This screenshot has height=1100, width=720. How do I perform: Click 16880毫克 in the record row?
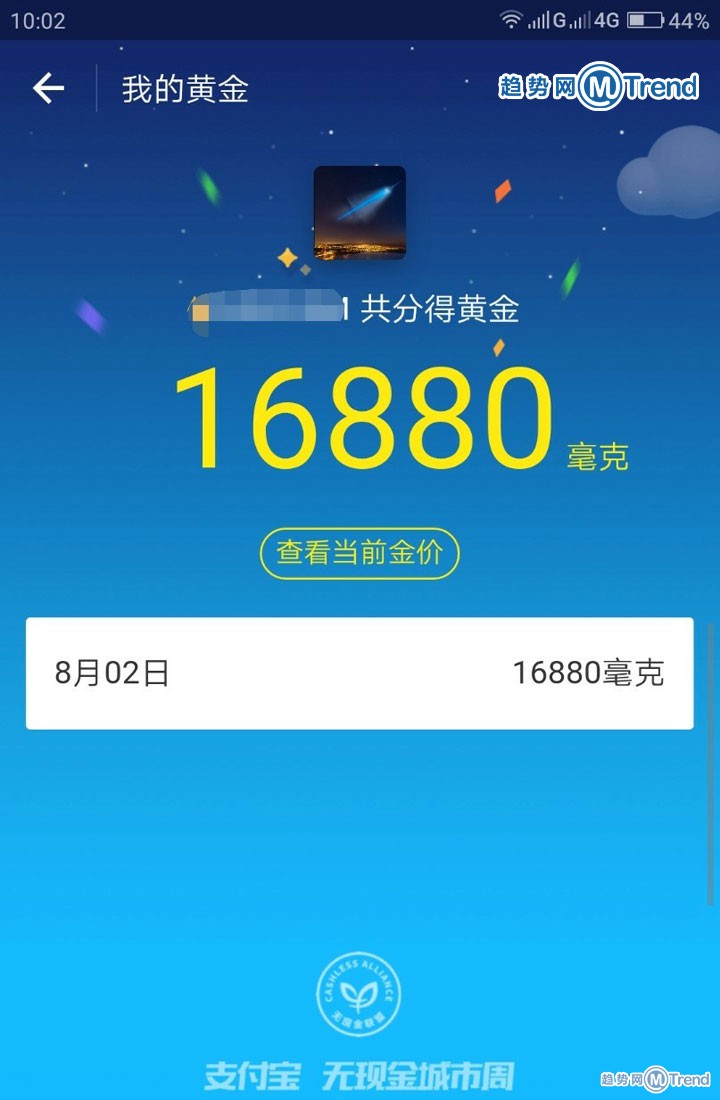589,673
